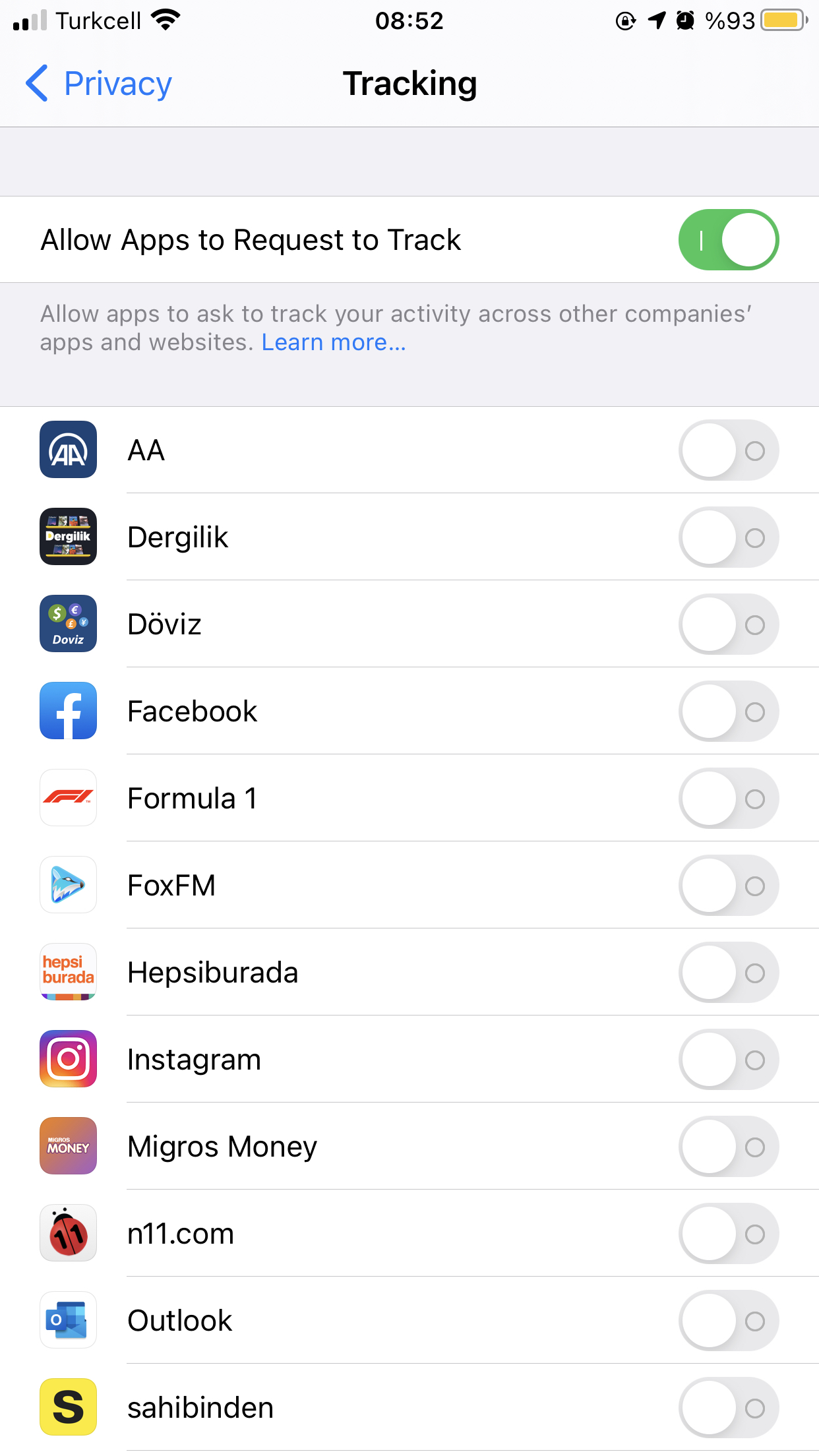819x1456 pixels.
Task: Enable the Formula 1 tracking switch
Action: 729,799
